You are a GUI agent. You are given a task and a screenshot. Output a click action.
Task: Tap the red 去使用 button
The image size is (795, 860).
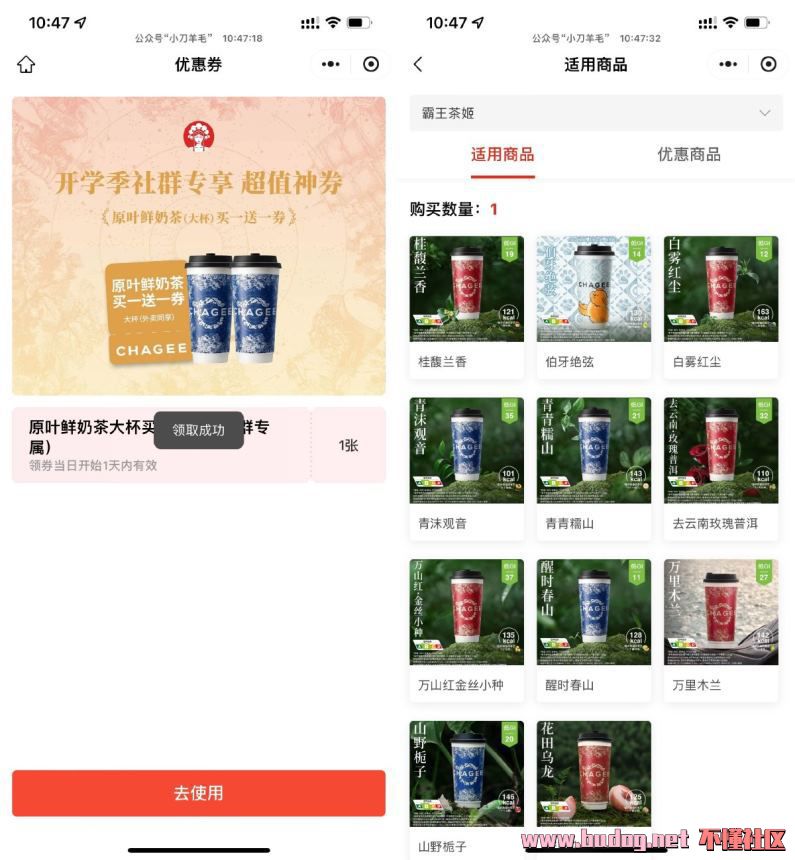click(198, 793)
